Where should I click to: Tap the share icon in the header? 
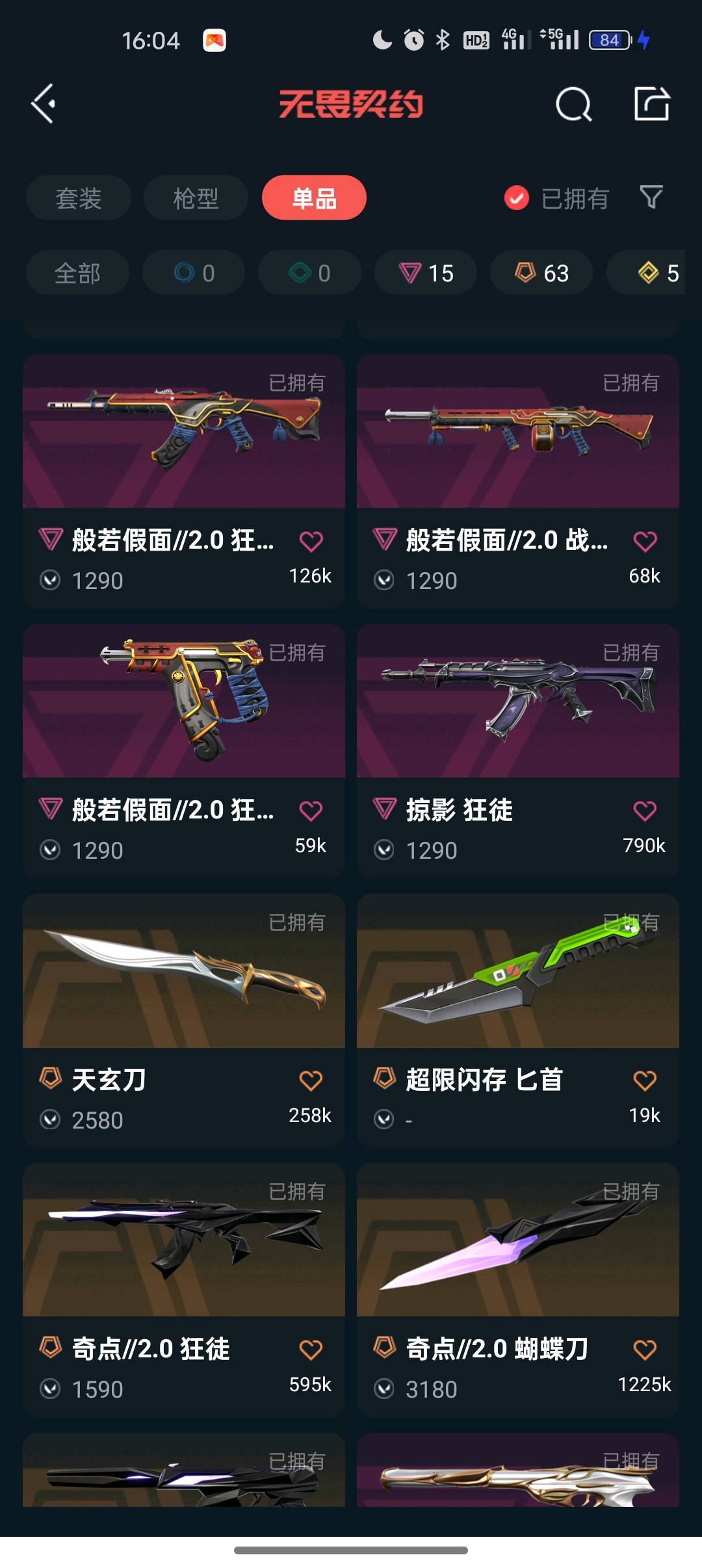[652, 104]
